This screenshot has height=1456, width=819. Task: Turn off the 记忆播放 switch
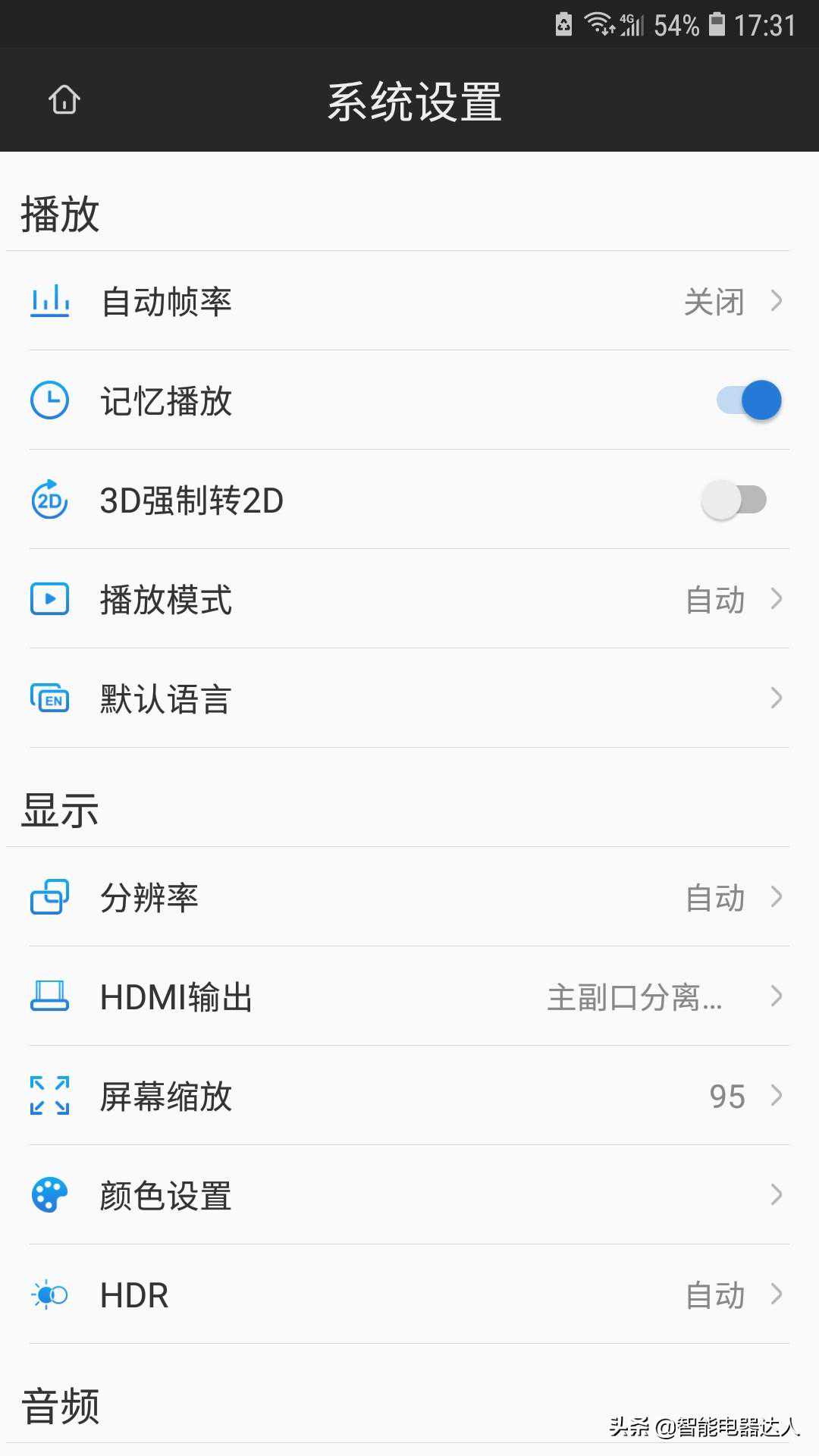[x=748, y=400]
